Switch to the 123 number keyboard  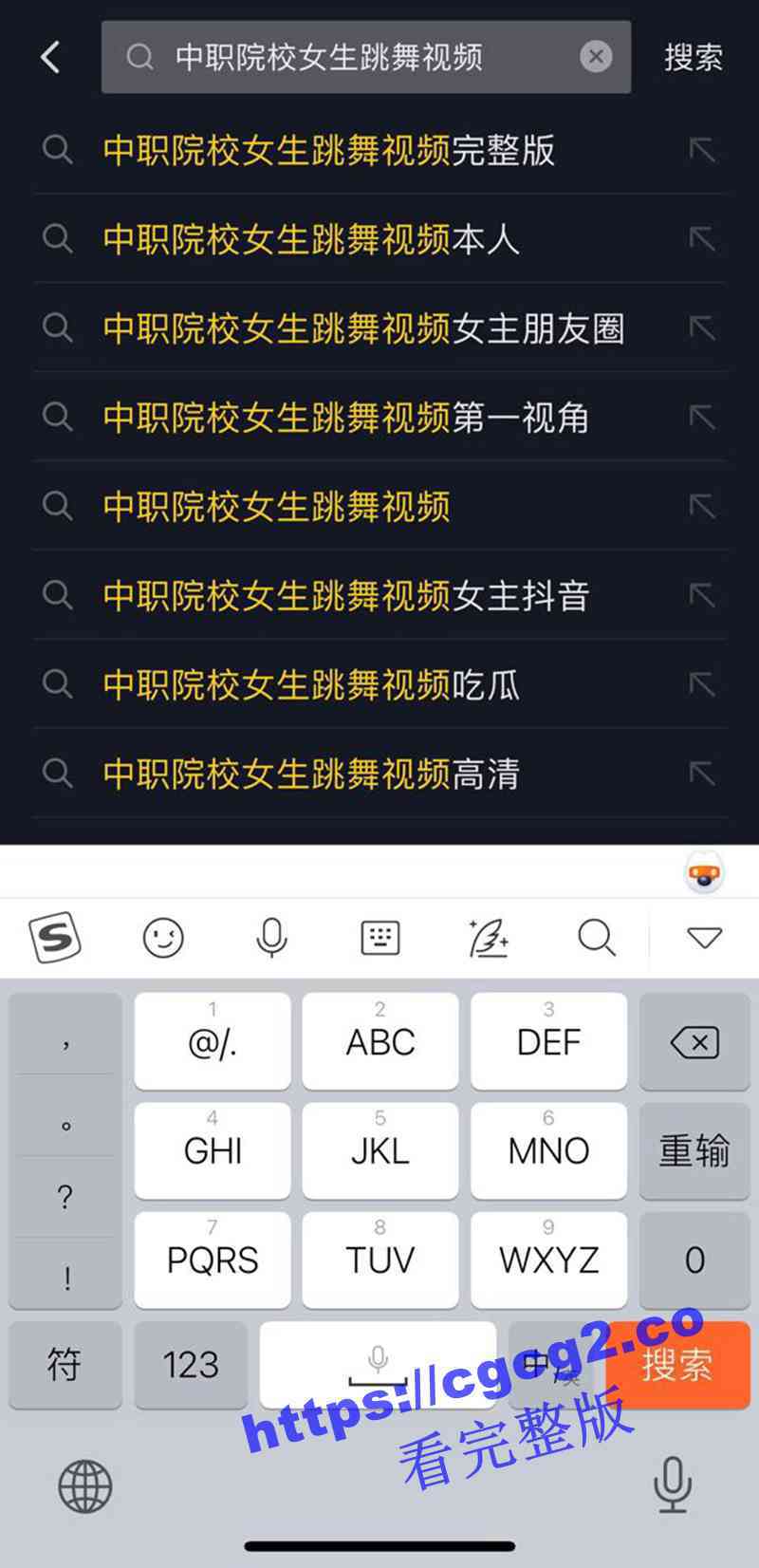point(191,1365)
